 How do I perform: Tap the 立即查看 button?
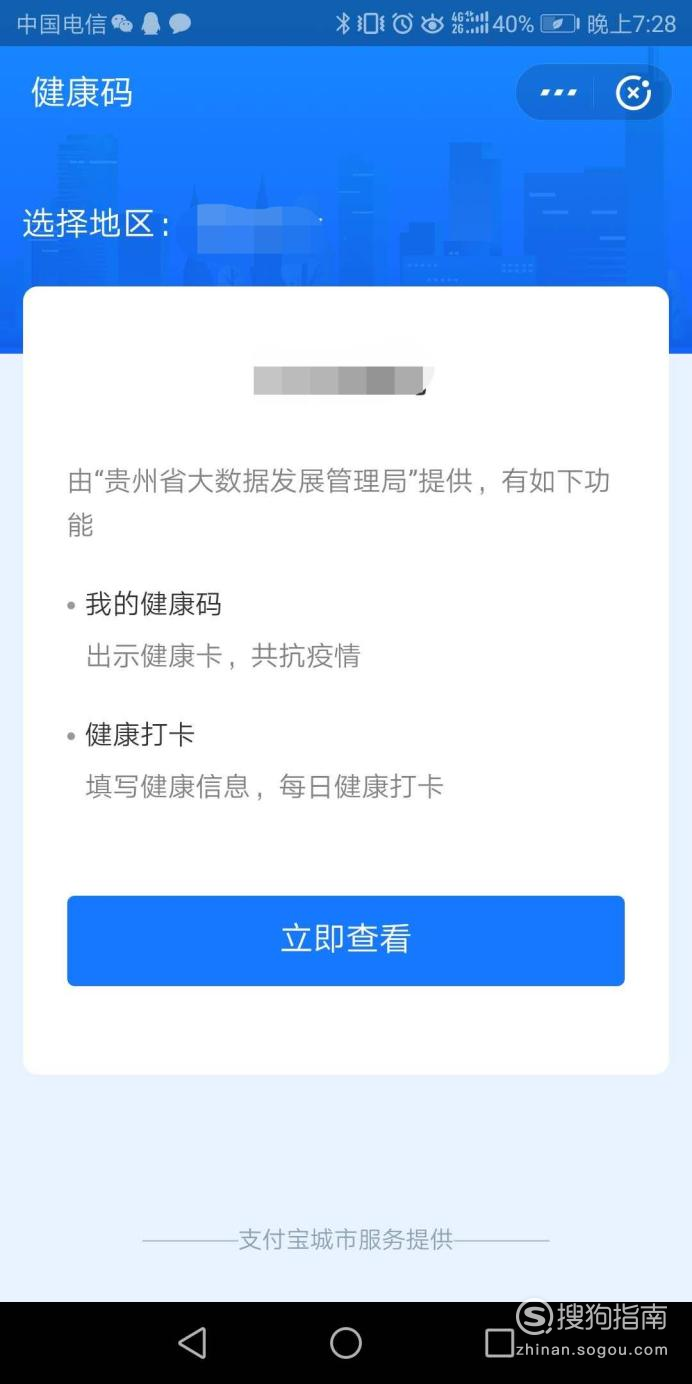pos(346,940)
